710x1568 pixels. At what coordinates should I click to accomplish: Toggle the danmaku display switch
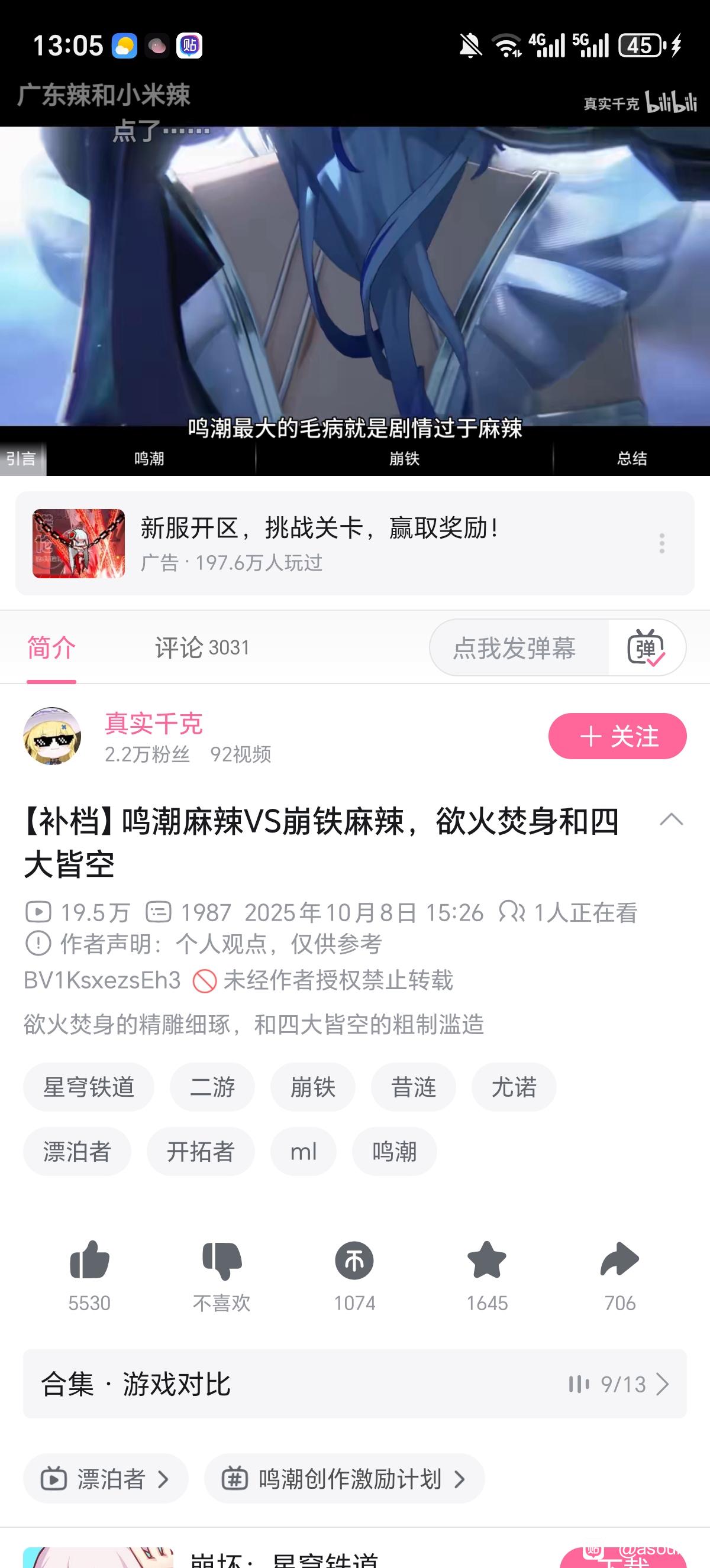[646, 647]
